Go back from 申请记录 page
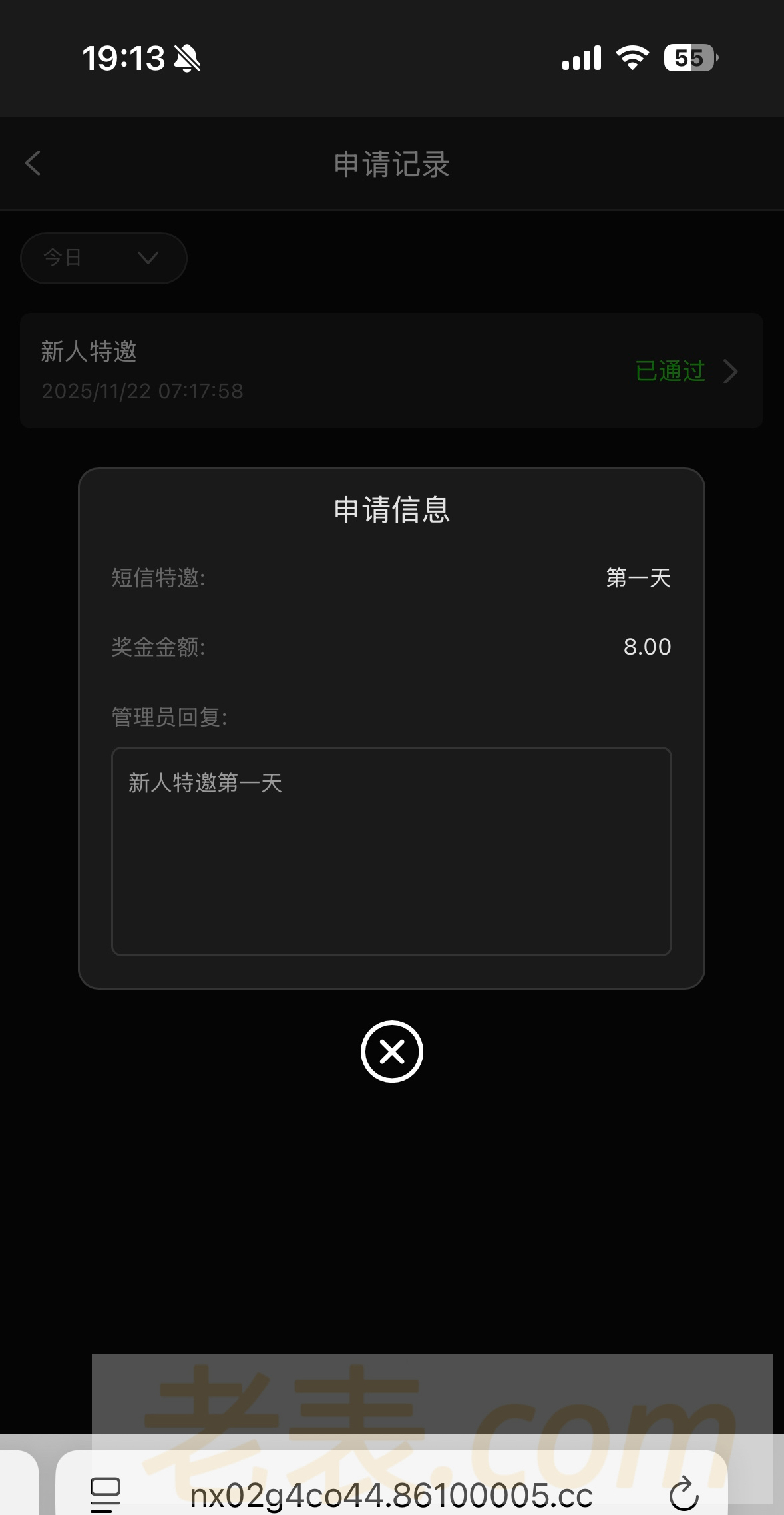784x1515 pixels. 33,163
